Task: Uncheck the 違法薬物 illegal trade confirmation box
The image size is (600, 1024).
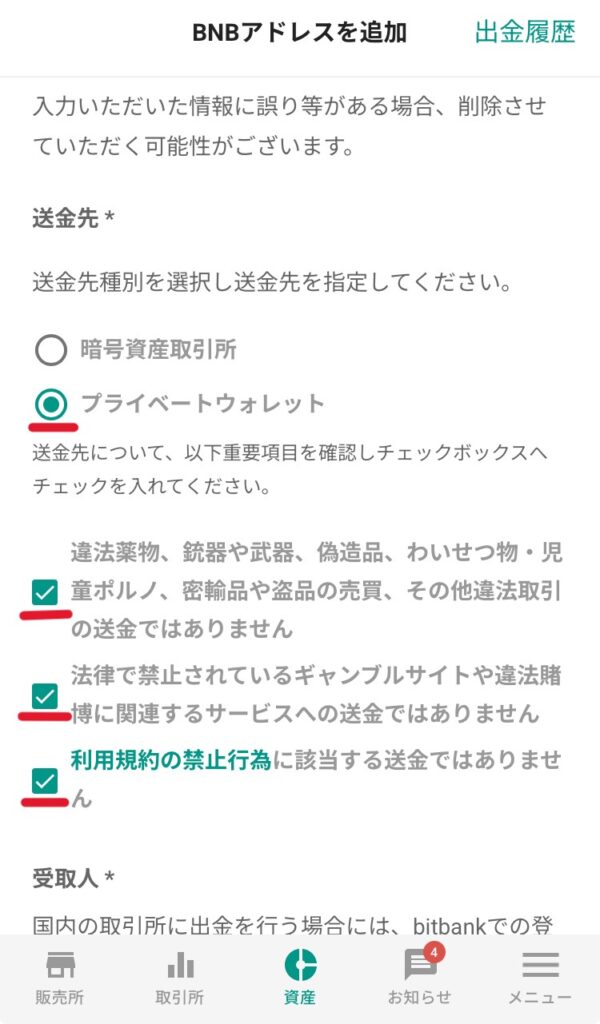Action: 45,592
